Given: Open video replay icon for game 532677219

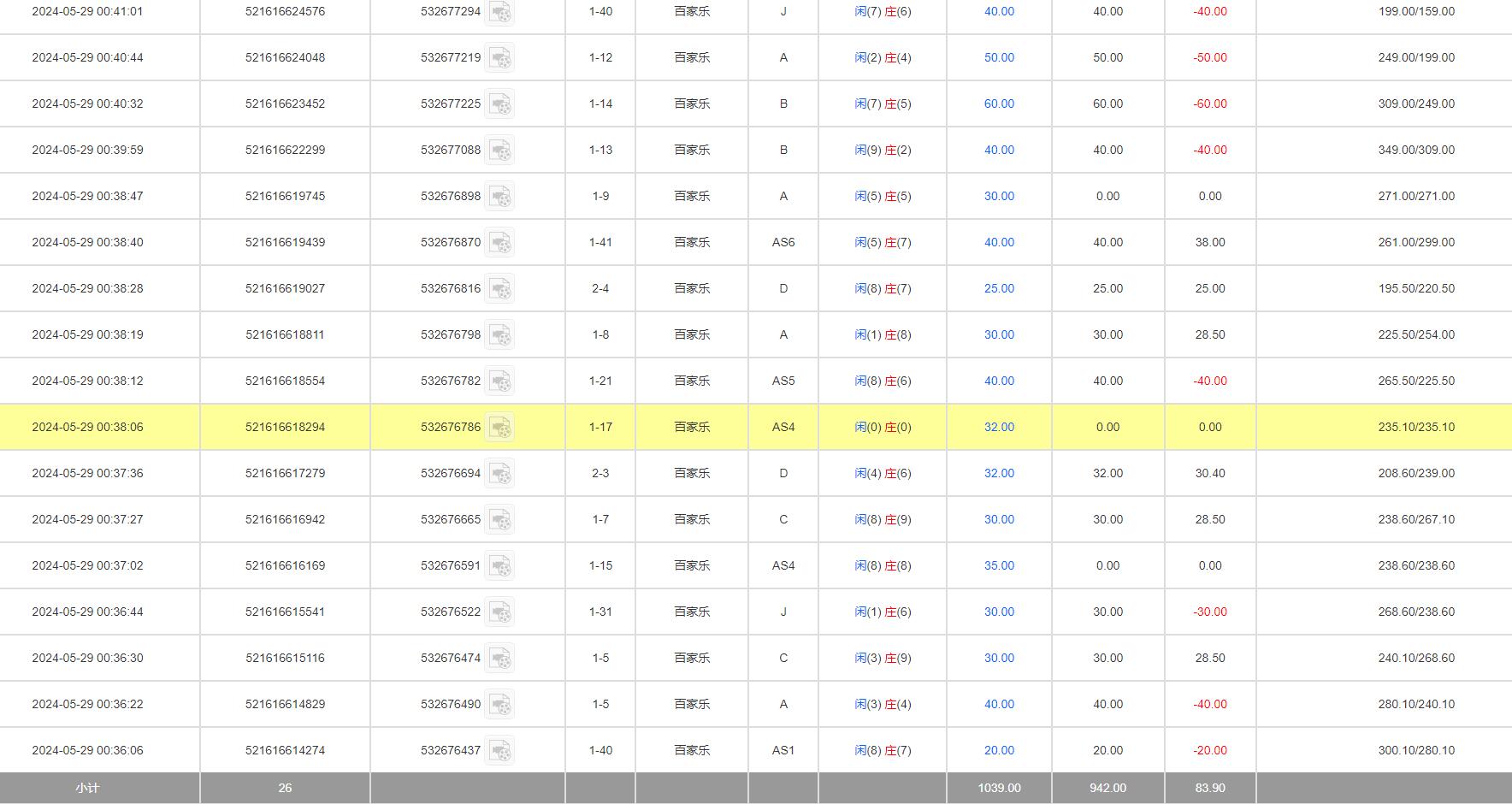Looking at the screenshot, I should 500,58.
